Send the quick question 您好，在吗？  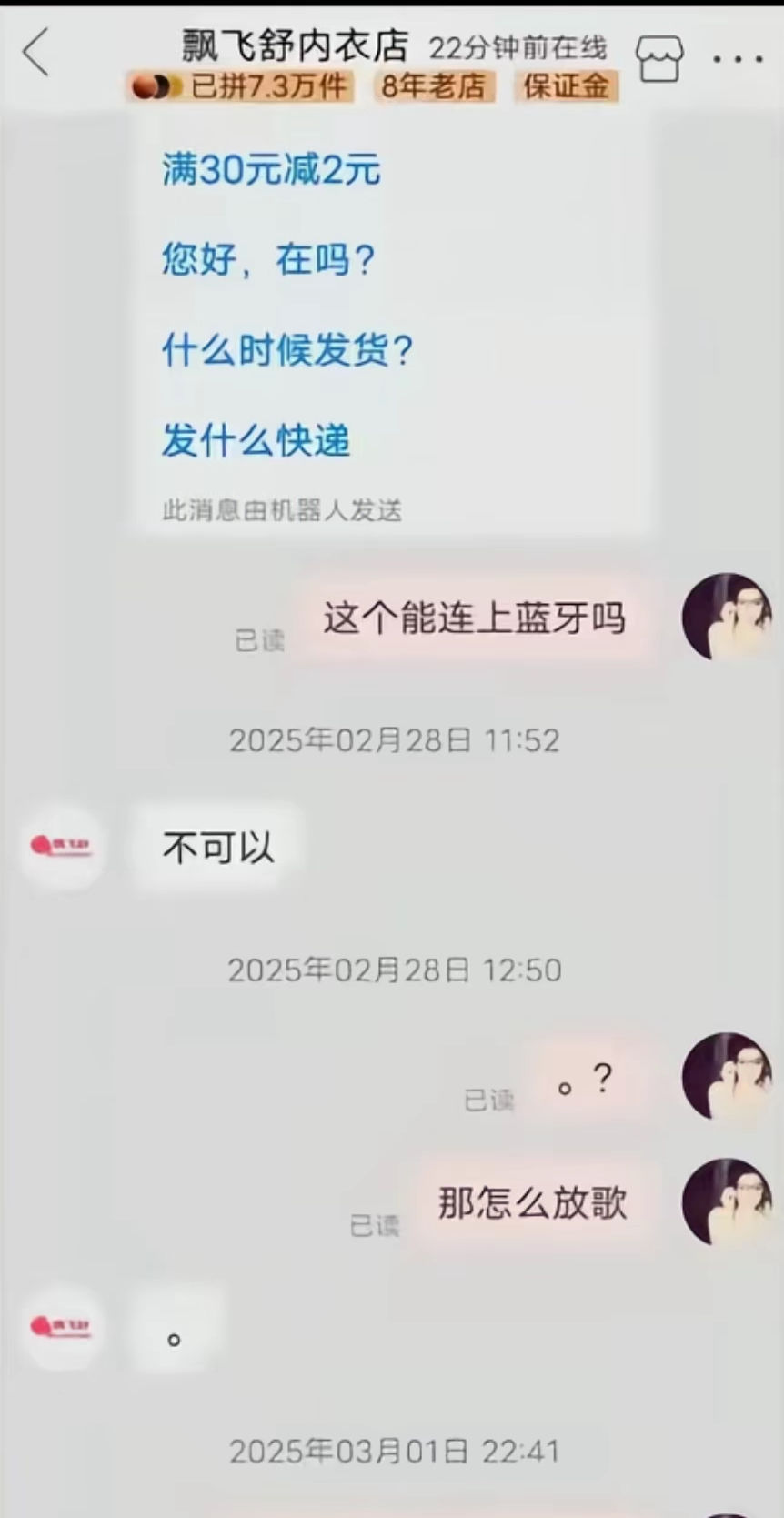(268, 260)
